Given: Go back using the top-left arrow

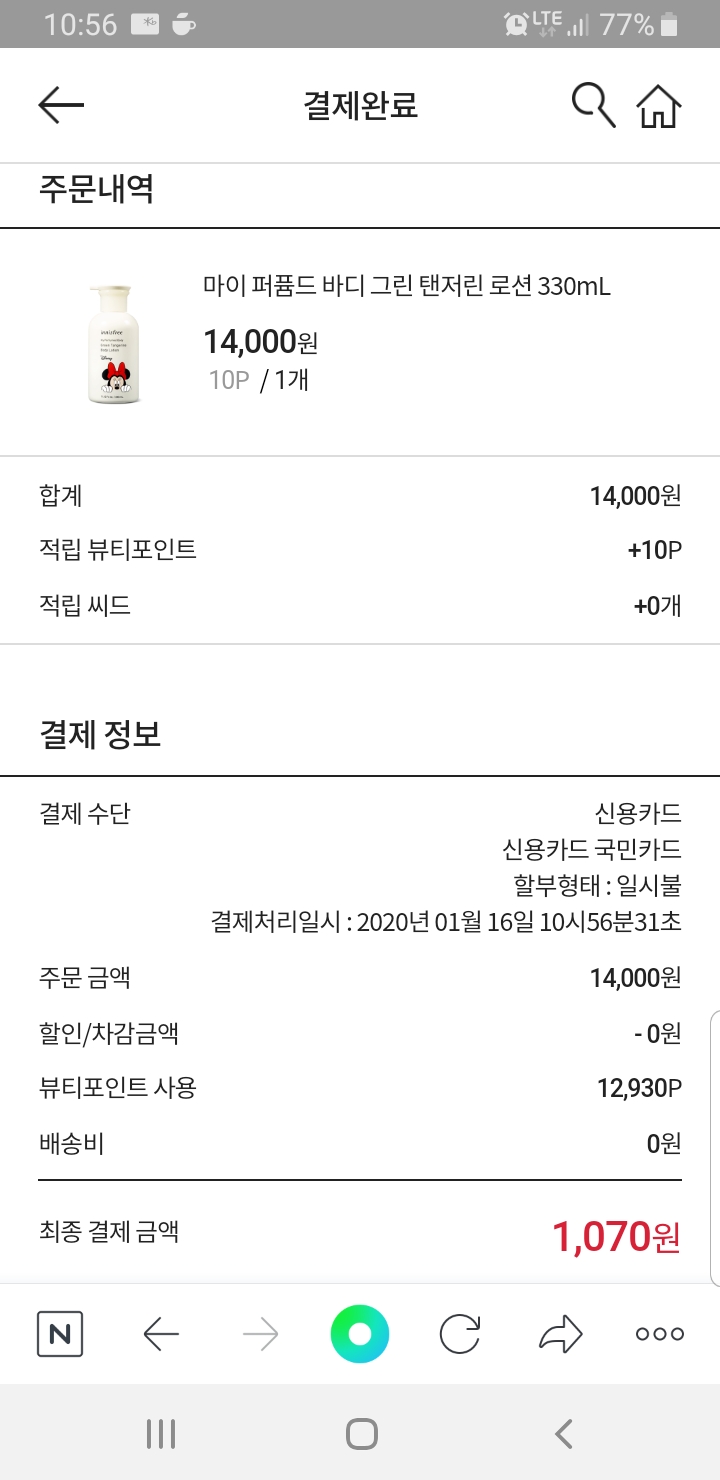Looking at the screenshot, I should click(x=61, y=105).
